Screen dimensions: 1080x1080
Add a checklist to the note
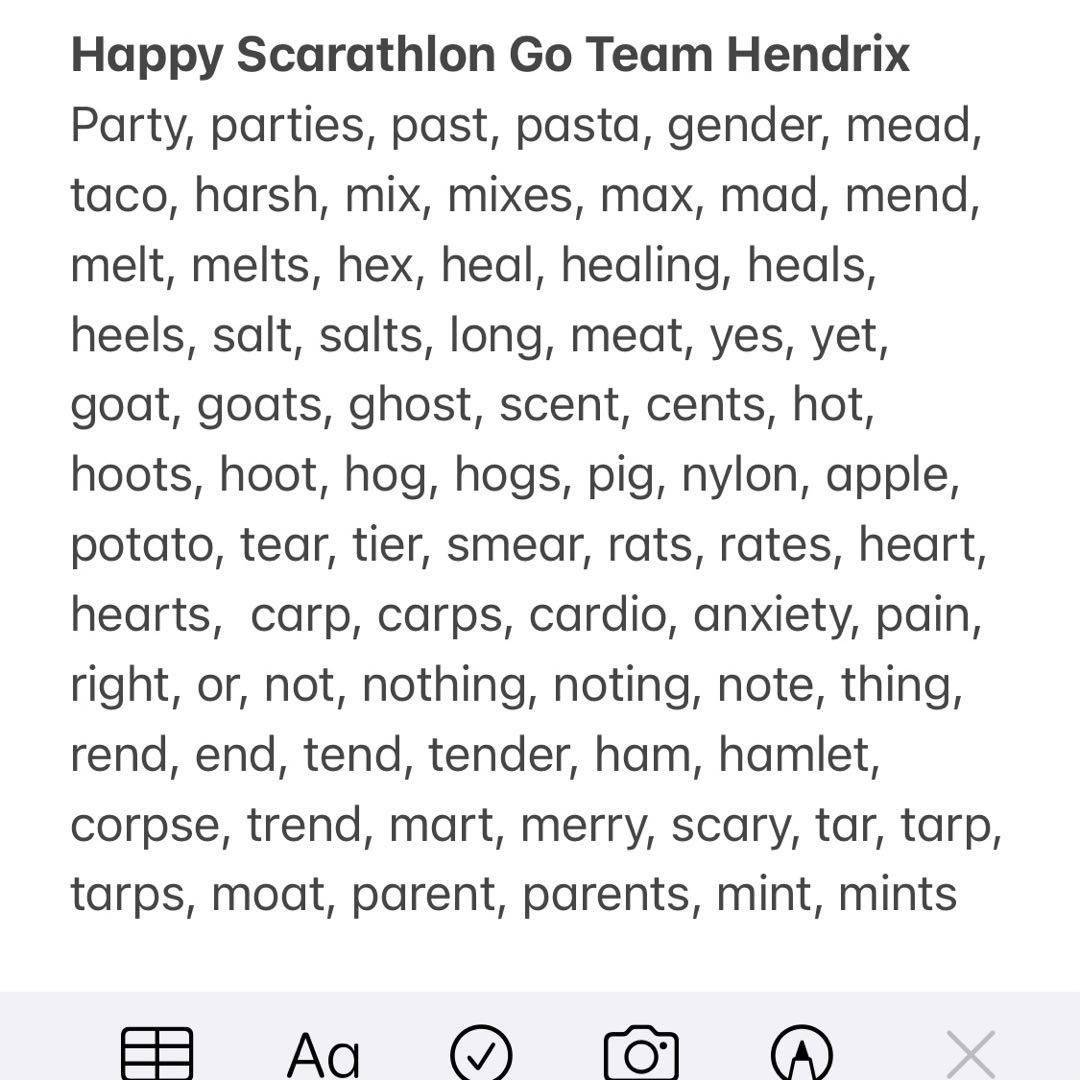pyautogui.click(x=481, y=1054)
